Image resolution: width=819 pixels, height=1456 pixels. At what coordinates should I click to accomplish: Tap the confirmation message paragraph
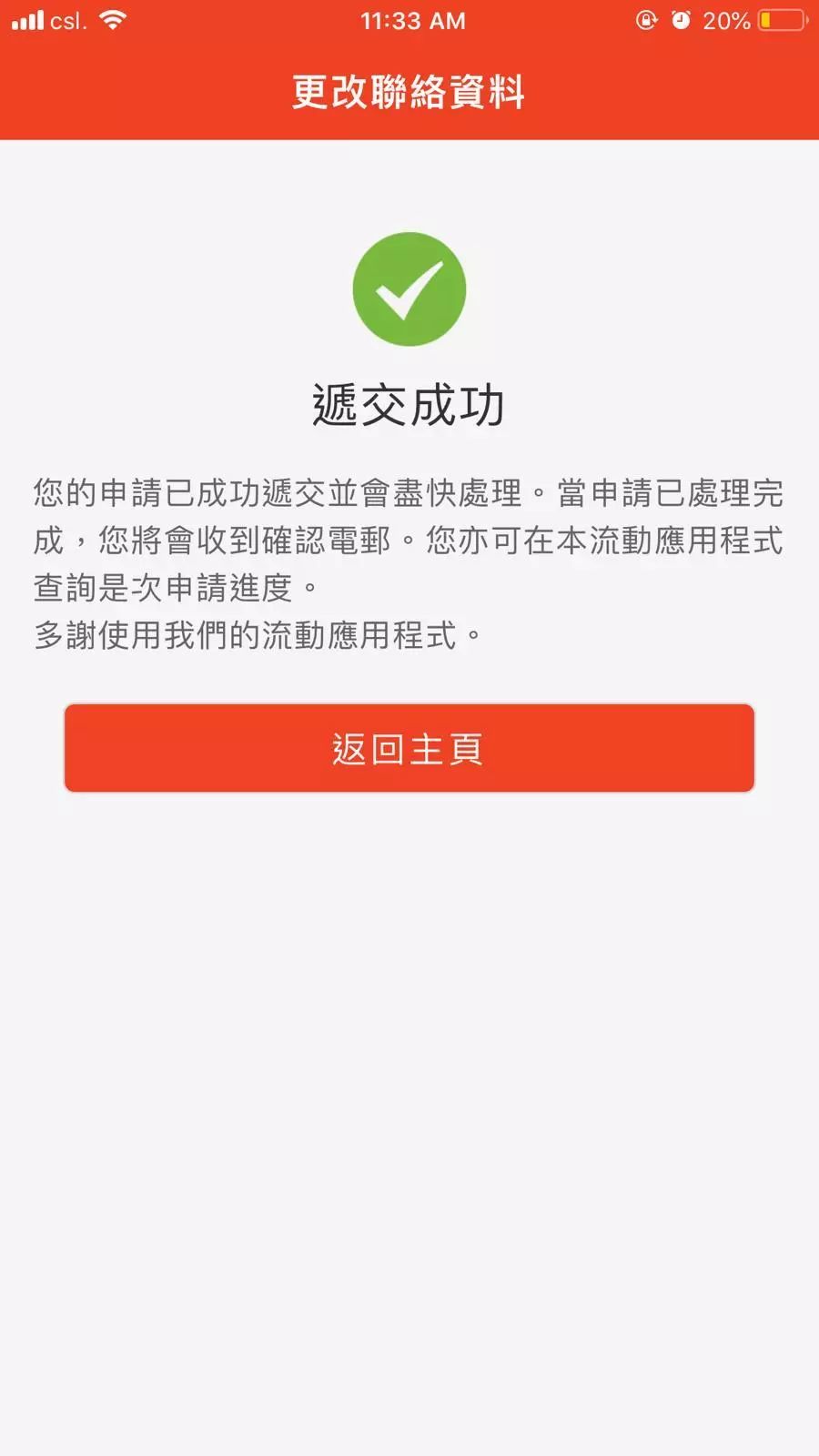click(409, 537)
